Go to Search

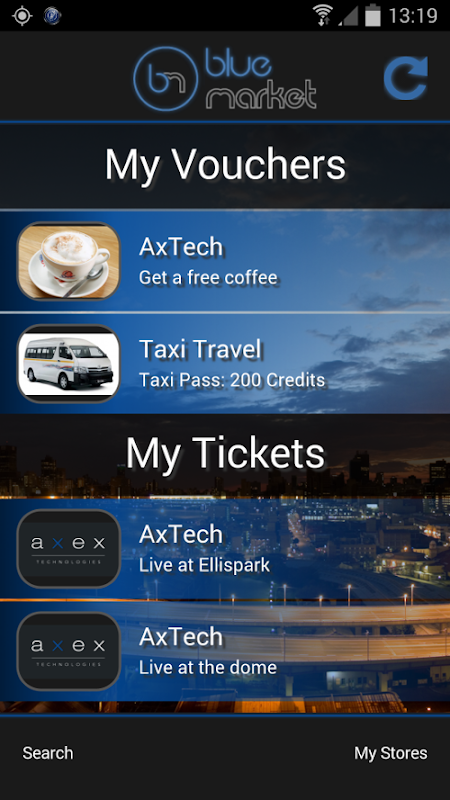(48, 753)
